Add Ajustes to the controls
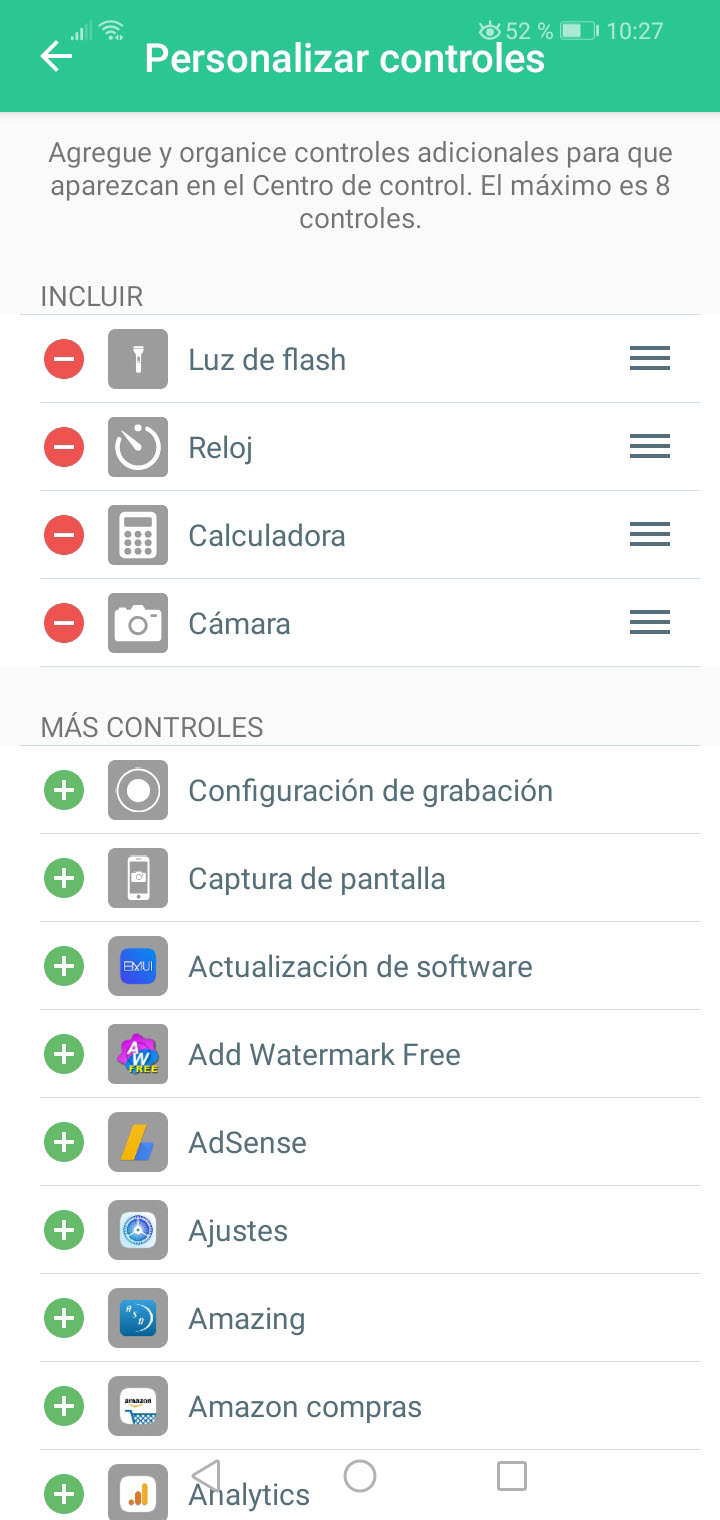 coord(64,1231)
